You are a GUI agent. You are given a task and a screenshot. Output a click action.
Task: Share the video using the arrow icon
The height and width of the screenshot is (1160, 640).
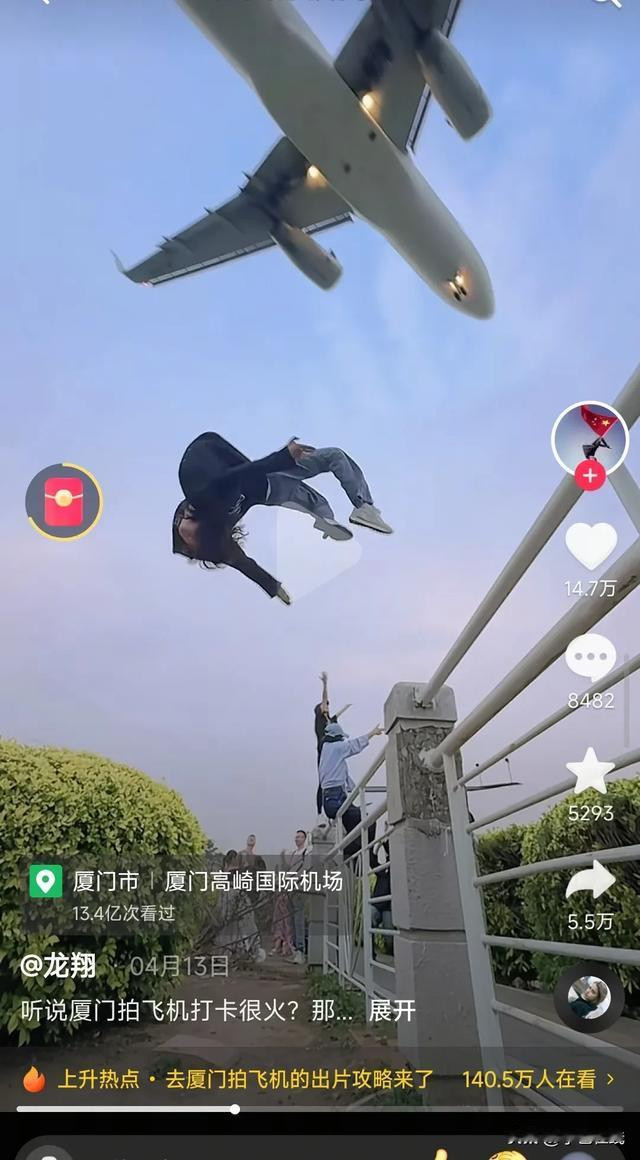(x=590, y=880)
